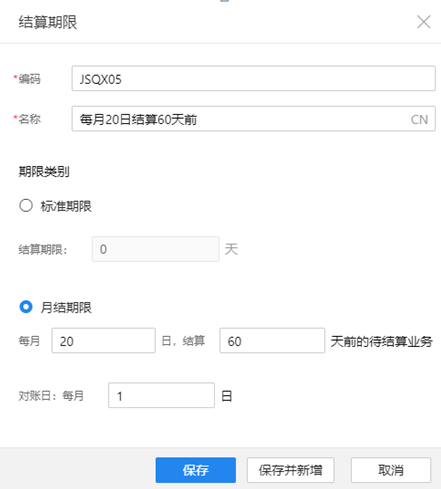Viewport: 441px width, 489px height.
Task: Close the 结算期限 dialog
Action: click(x=424, y=22)
